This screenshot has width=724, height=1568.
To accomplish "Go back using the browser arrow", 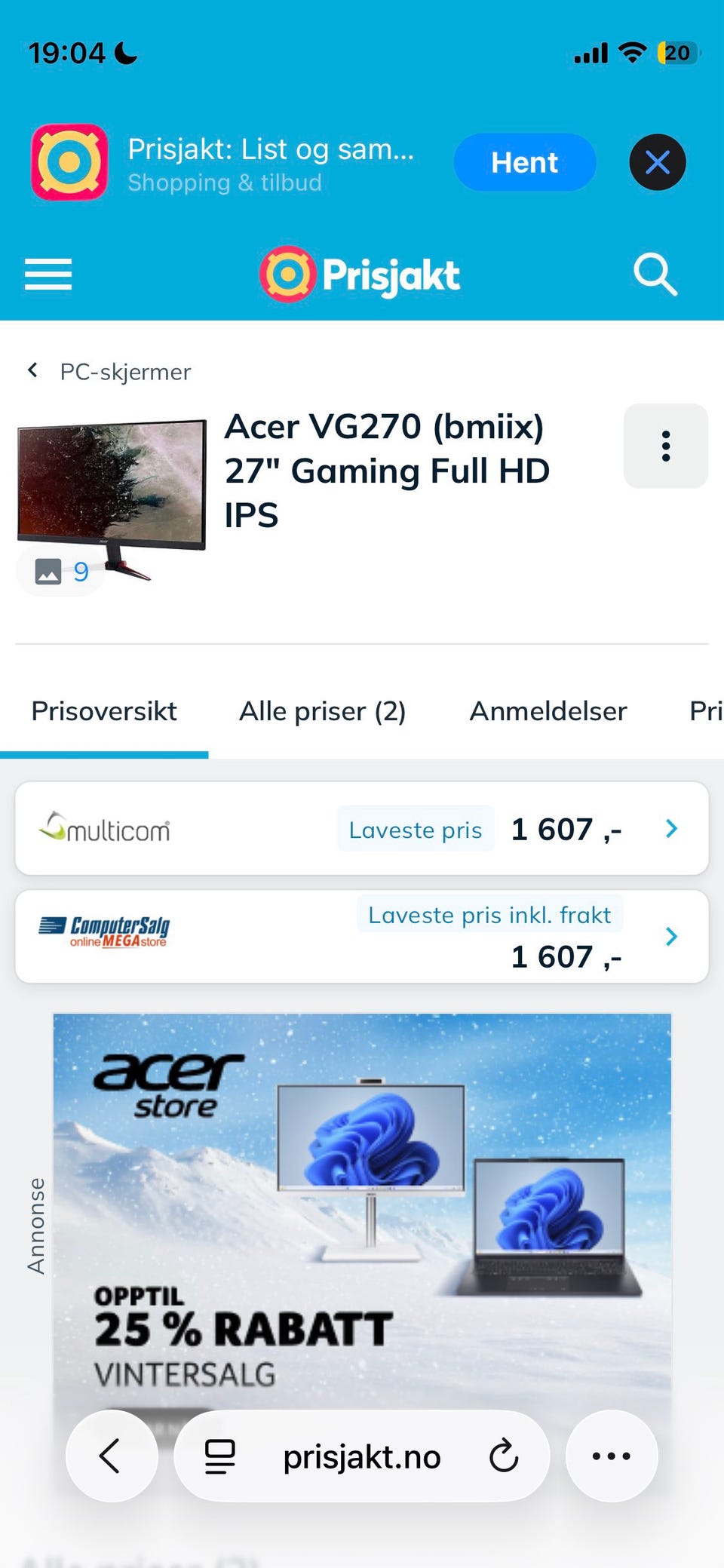I will [112, 1456].
